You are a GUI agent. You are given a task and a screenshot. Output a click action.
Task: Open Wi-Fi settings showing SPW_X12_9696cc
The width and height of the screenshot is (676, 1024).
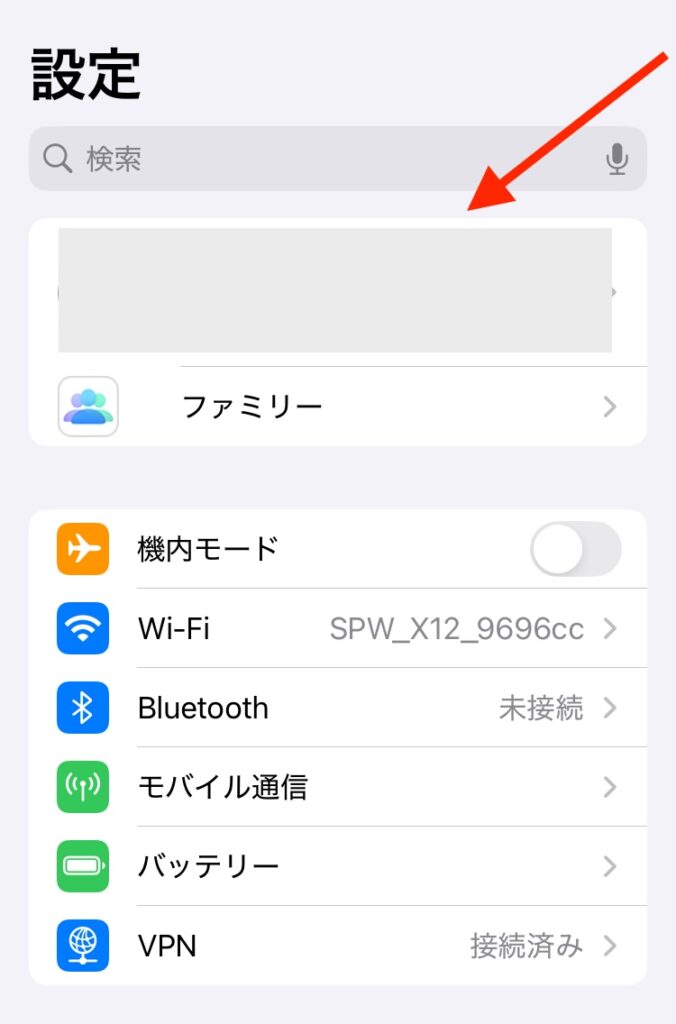click(x=338, y=629)
